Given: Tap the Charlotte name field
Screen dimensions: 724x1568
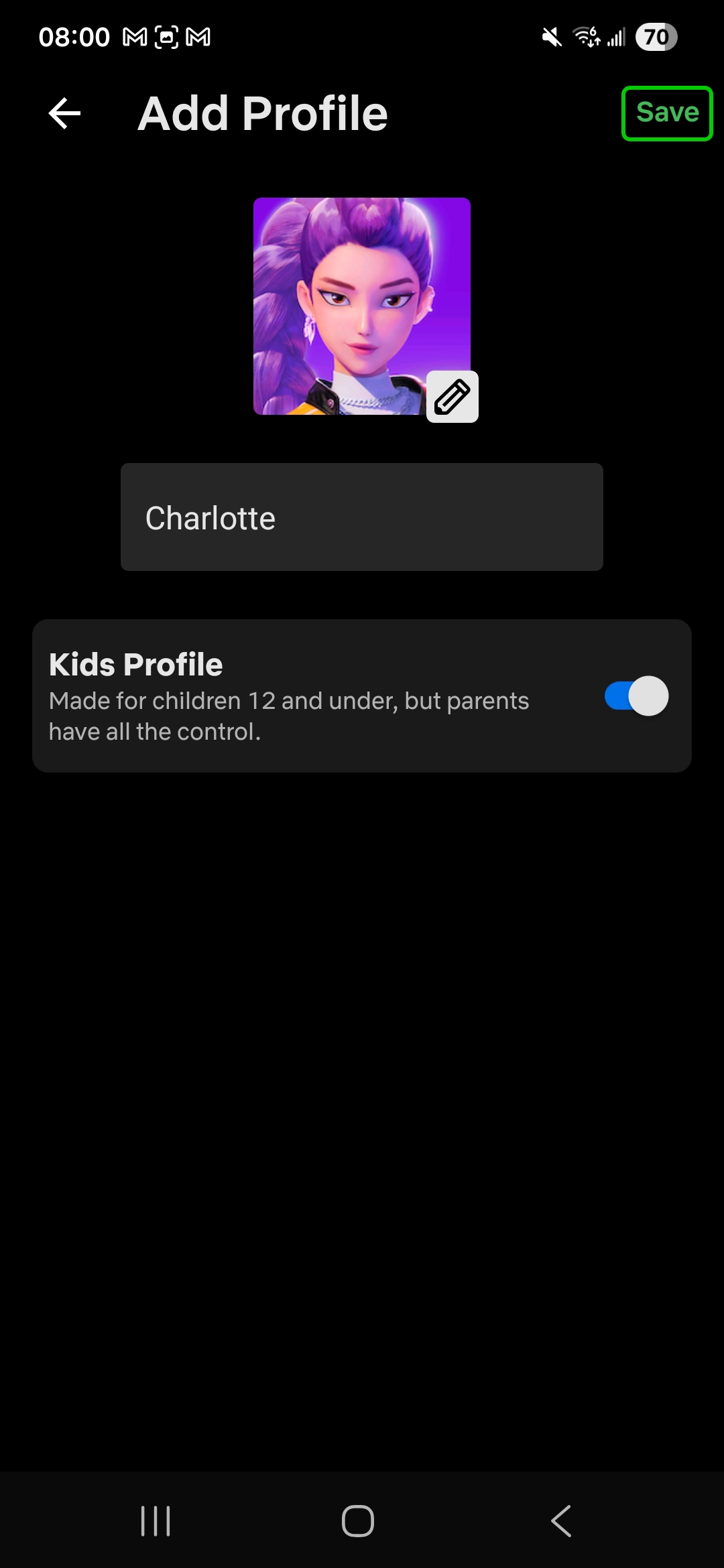Looking at the screenshot, I should click(x=362, y=517).
